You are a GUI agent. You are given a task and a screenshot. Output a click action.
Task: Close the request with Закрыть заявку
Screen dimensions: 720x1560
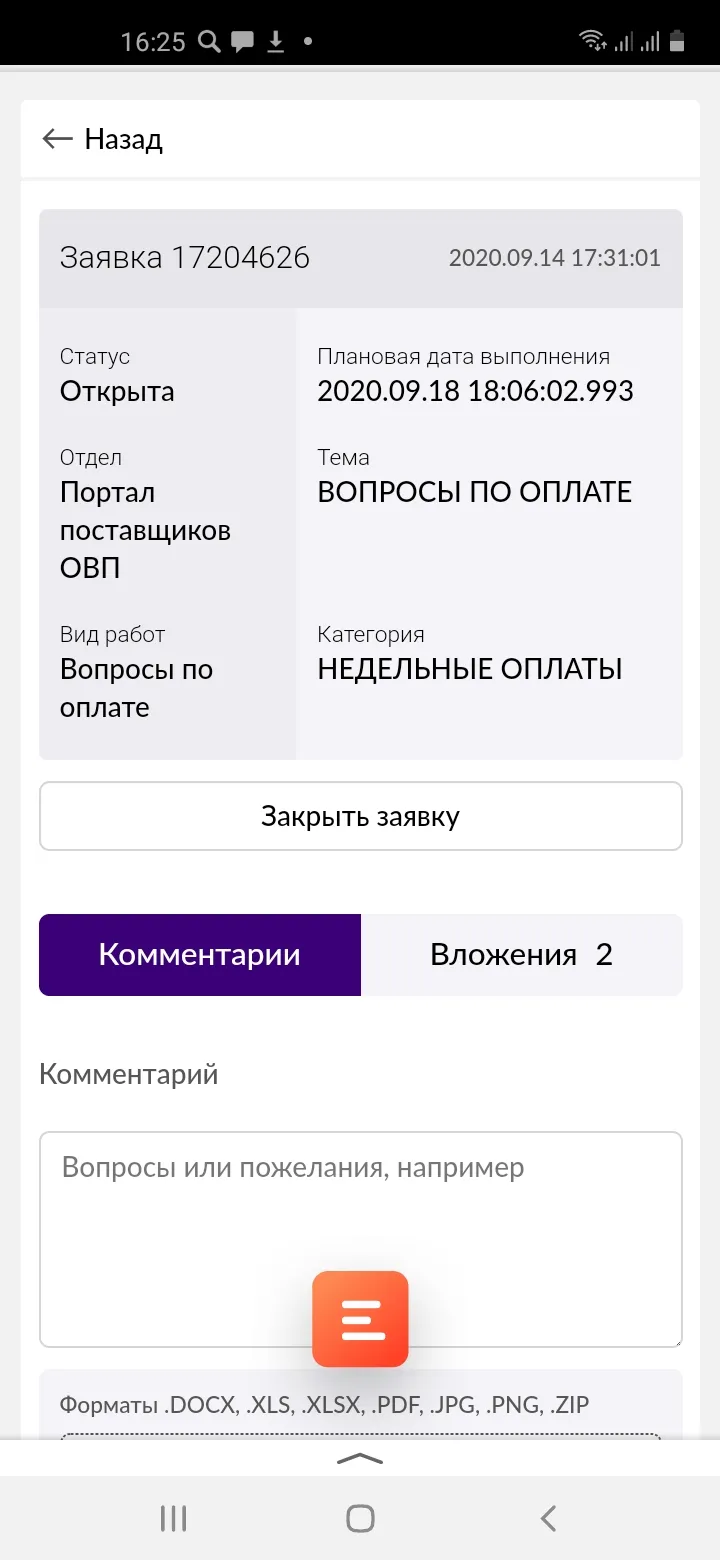tap(360, 816)
